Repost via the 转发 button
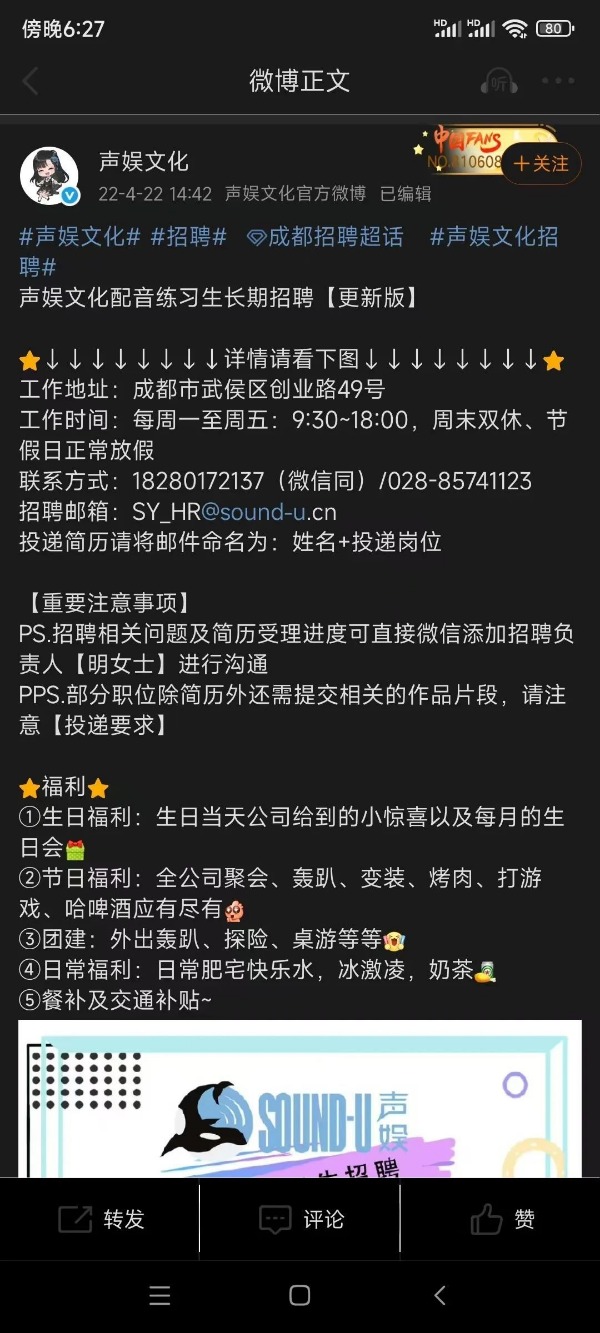 pyautogui.click(x=101, y=1219)
